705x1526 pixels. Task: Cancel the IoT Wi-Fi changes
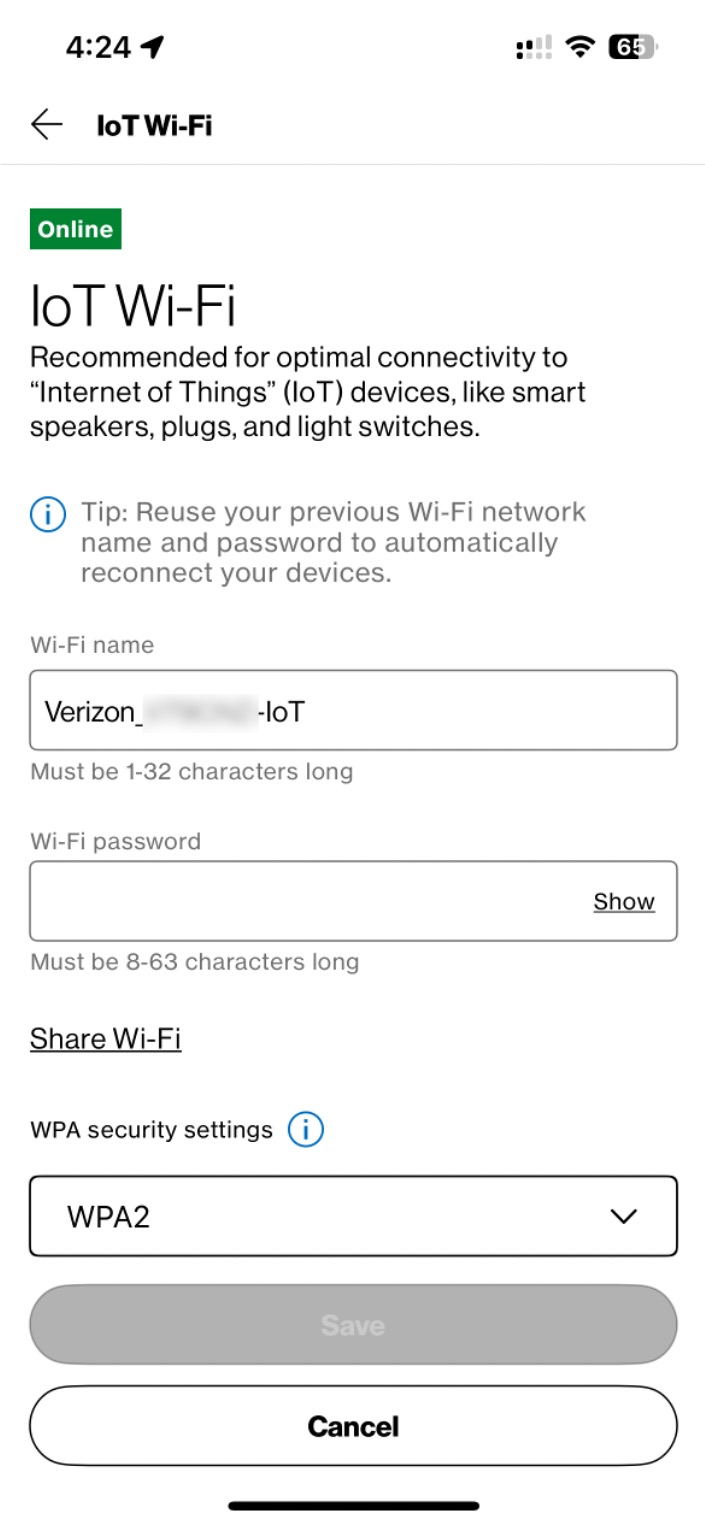[x=353, y=1426]
